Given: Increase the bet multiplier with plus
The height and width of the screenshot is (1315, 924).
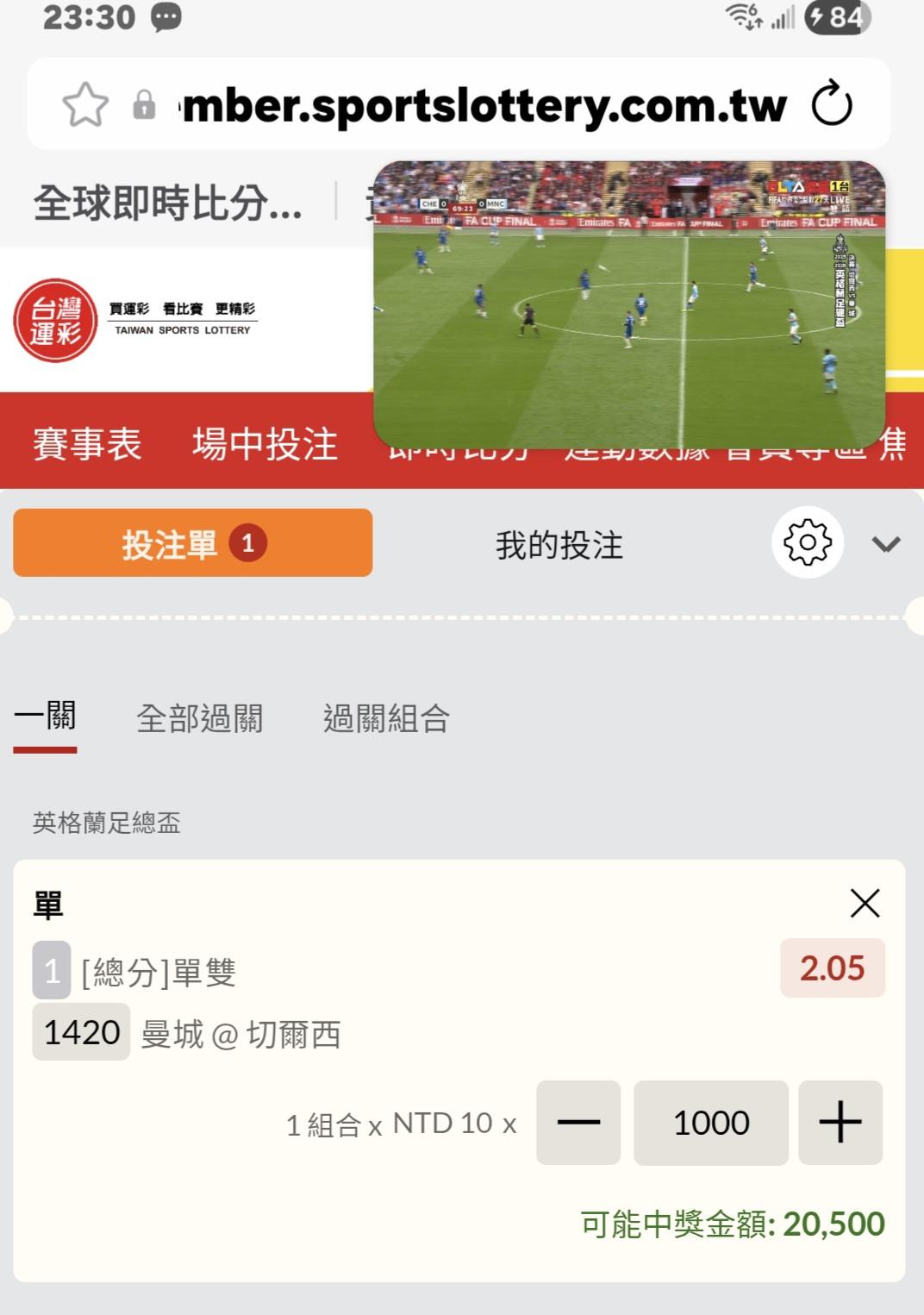Looking at the screenshot, I should [840, 1123].
